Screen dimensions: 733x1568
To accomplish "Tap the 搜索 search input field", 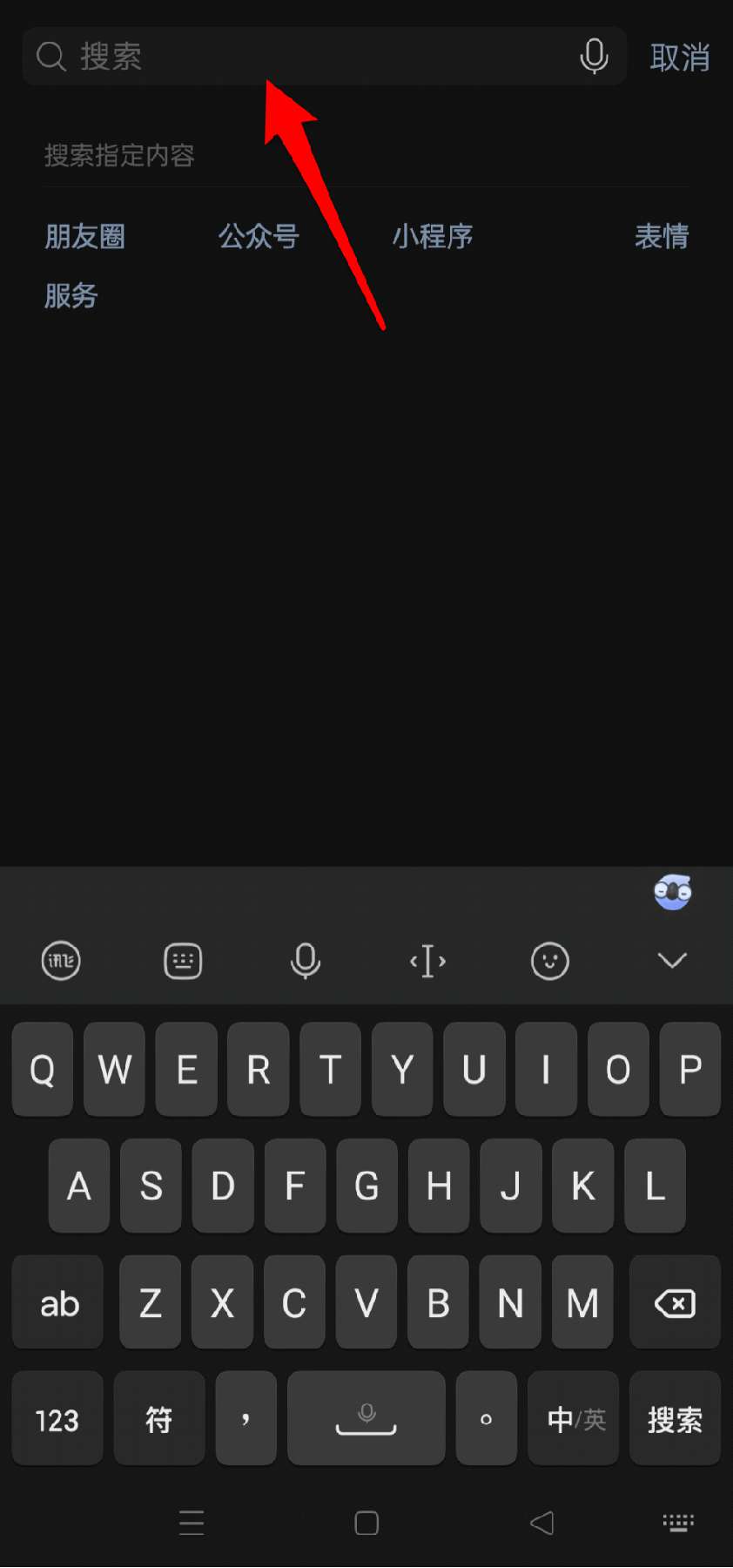I will pyautogui.click(x=324, y=57).
